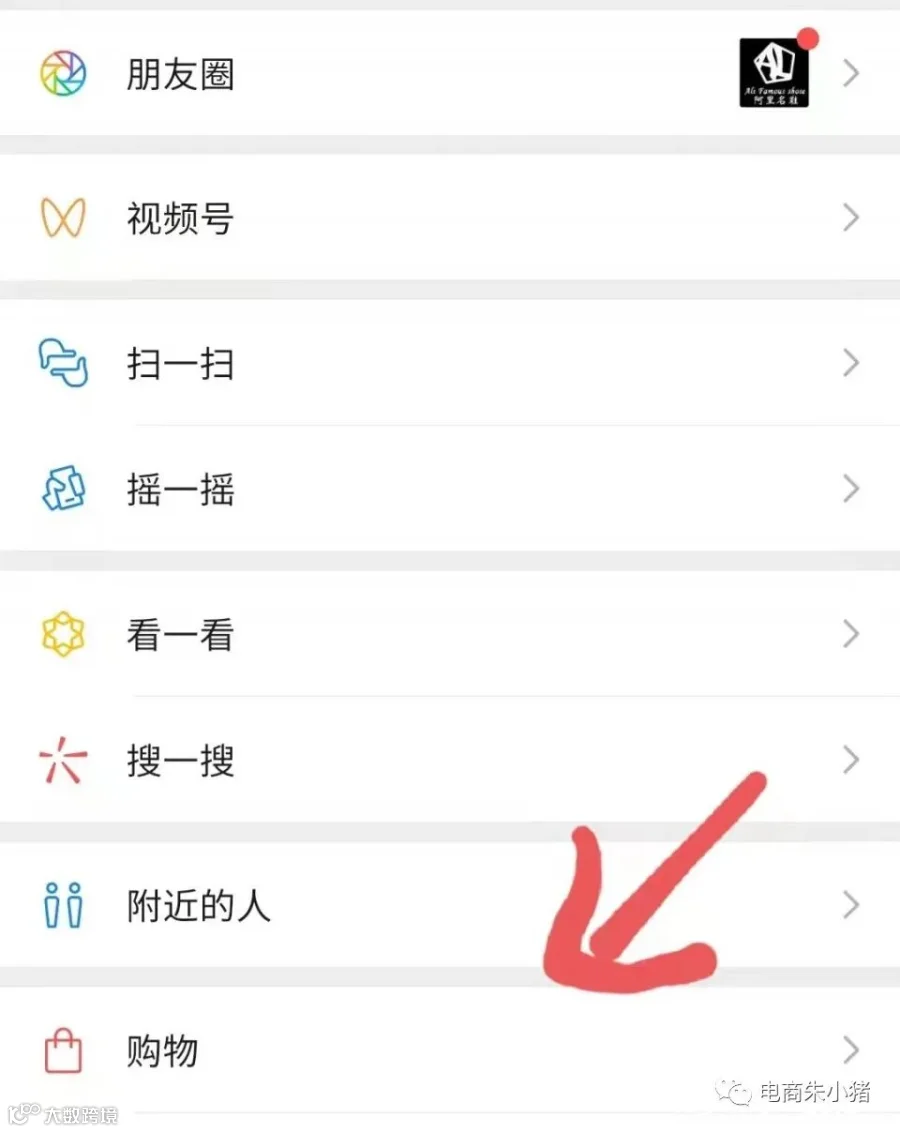
Task: Open the 看一看 row
Action: tap(450, 634)
